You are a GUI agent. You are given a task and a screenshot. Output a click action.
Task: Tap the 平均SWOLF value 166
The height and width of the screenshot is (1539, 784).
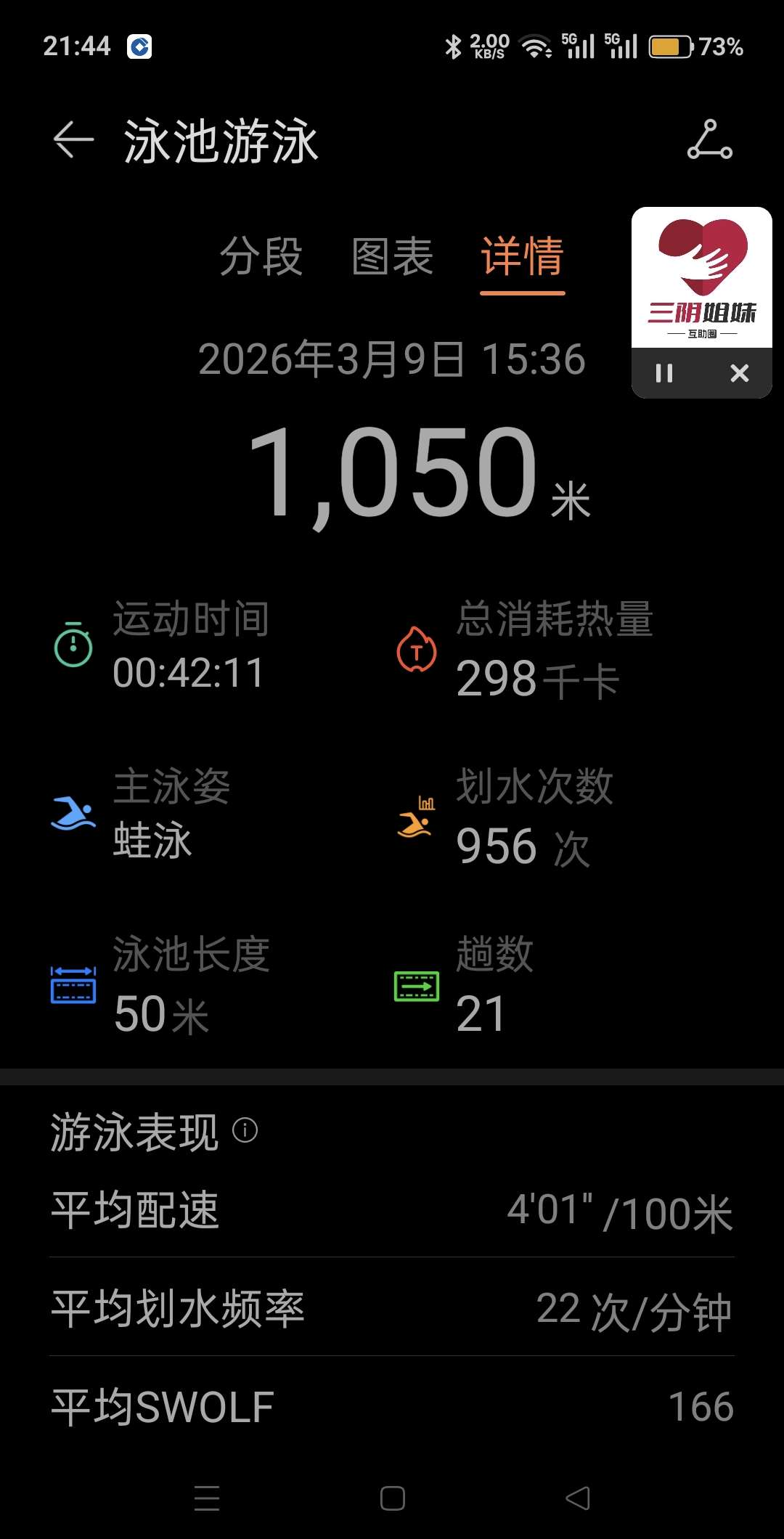click(699, 1407)
